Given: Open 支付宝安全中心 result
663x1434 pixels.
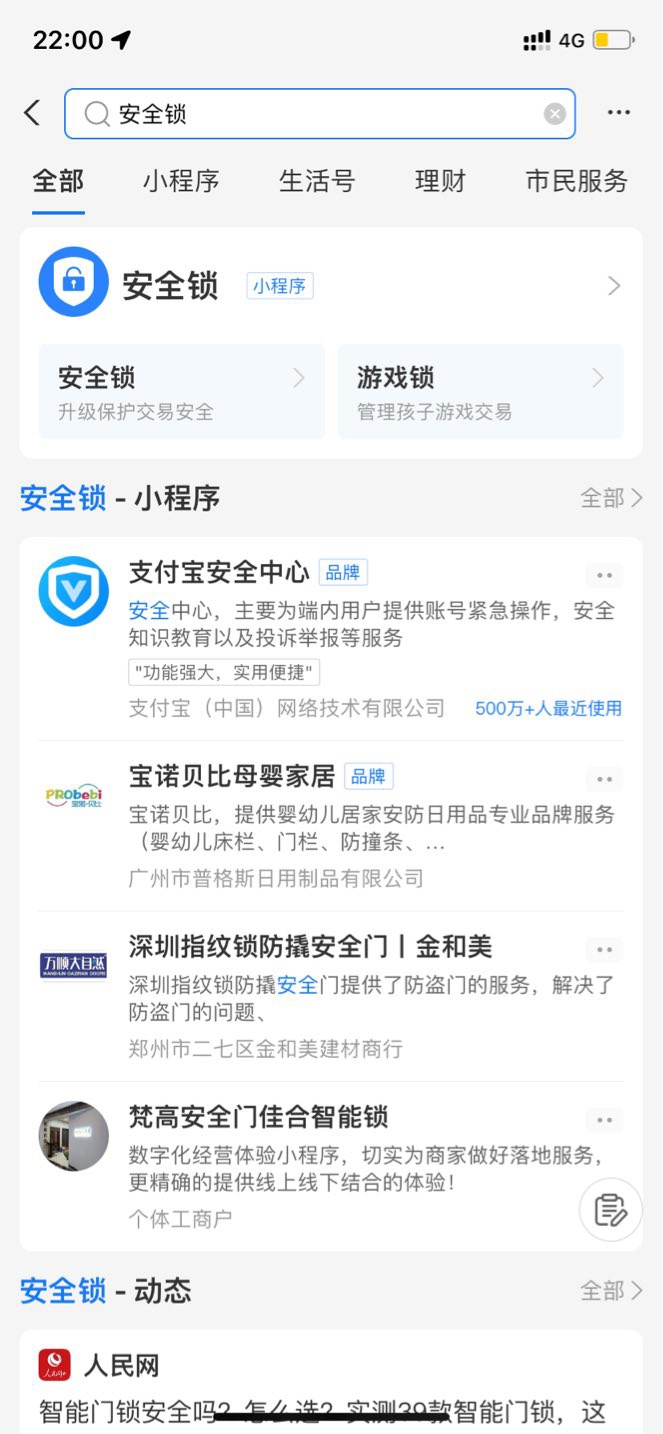Looking at the screenshot, I should pyautogui.click(x=330, y=639).
